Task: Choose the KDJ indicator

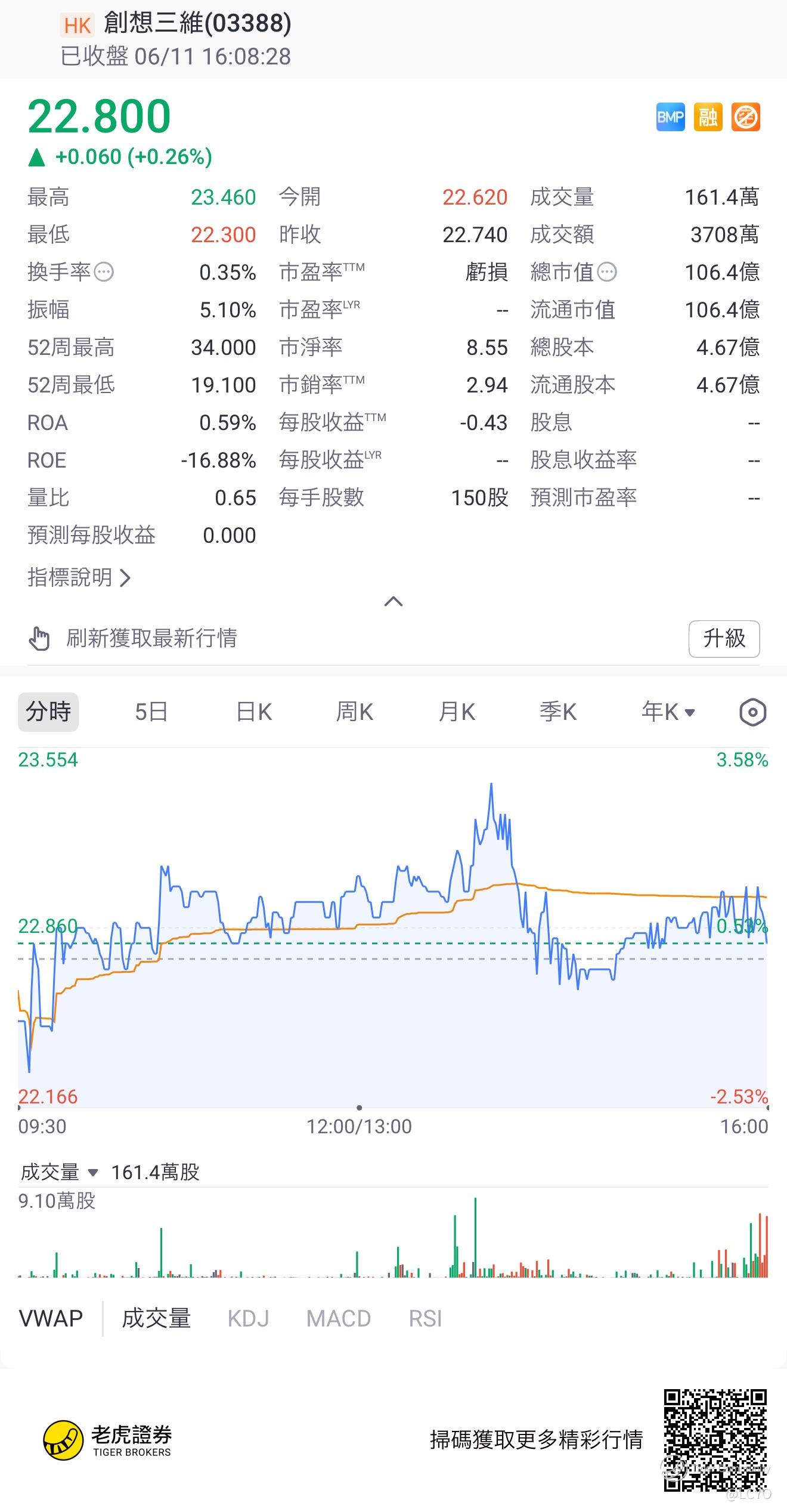Action: (x=248, y=1318)
